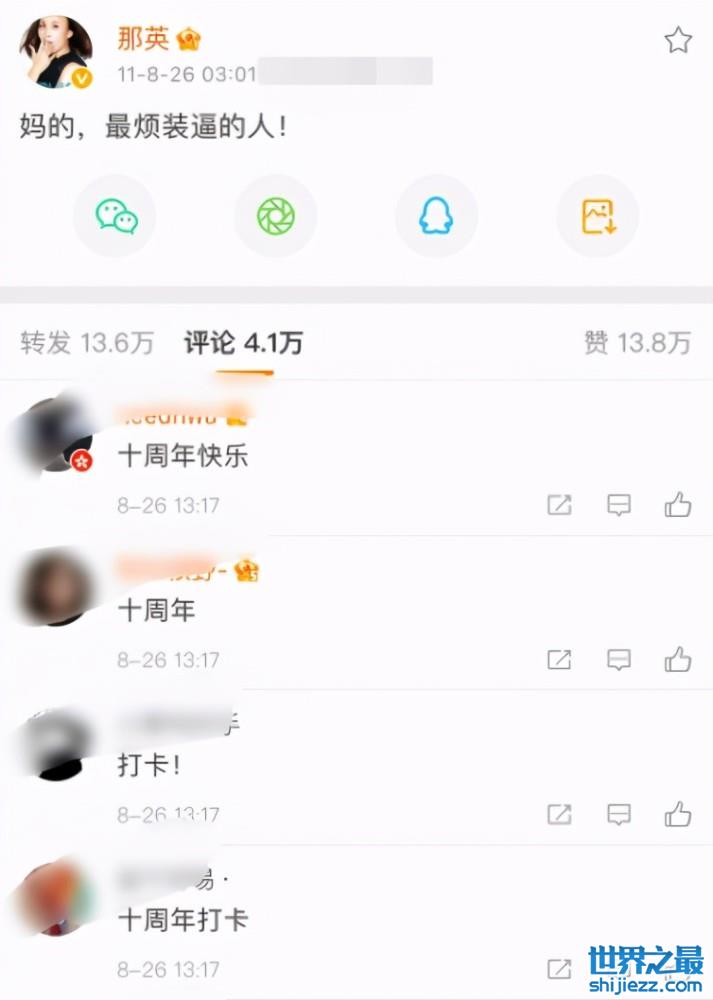Open 那英's profile picture
The width and height of the screenshot is (713, 1000).
56,52
